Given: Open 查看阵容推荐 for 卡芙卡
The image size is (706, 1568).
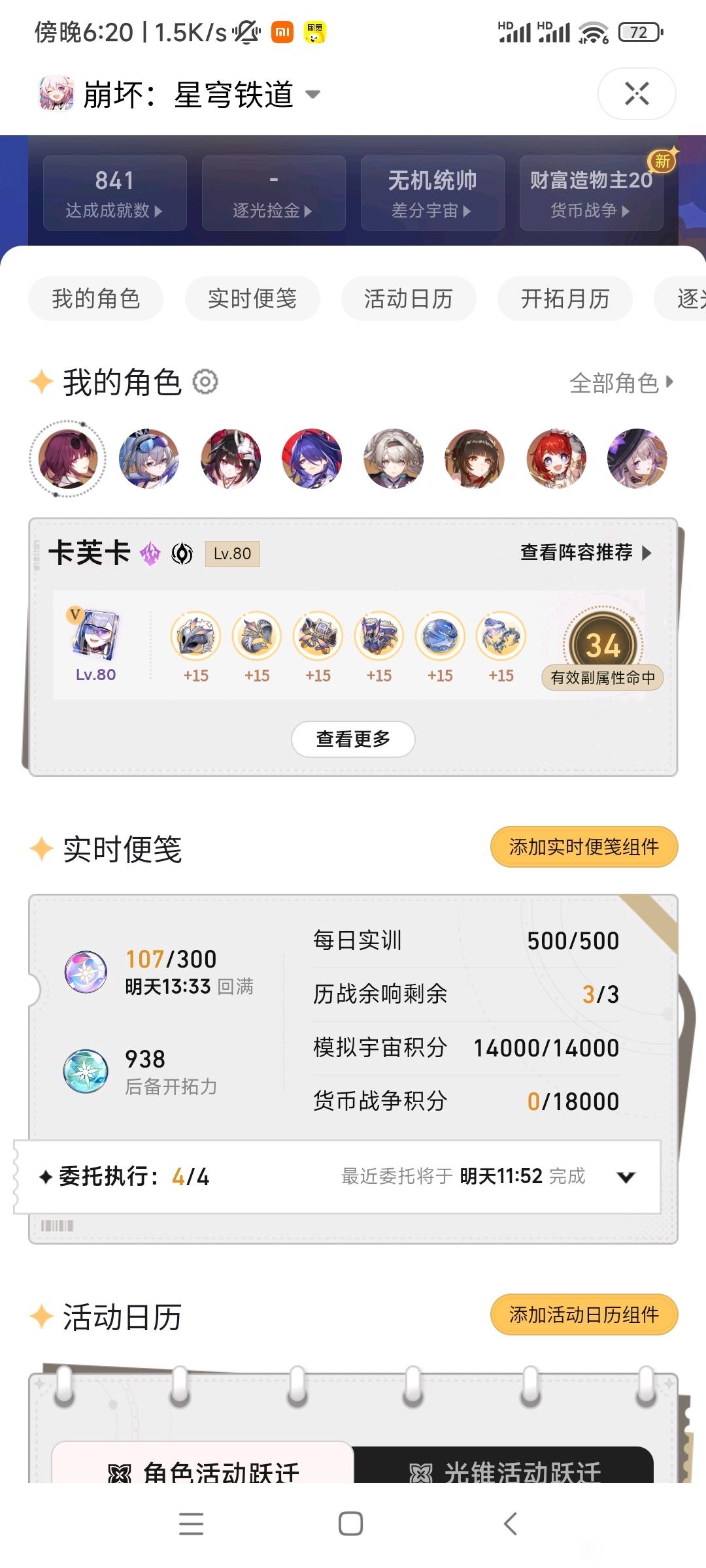Looking at the screenshot, I should [x=586, y=553].
